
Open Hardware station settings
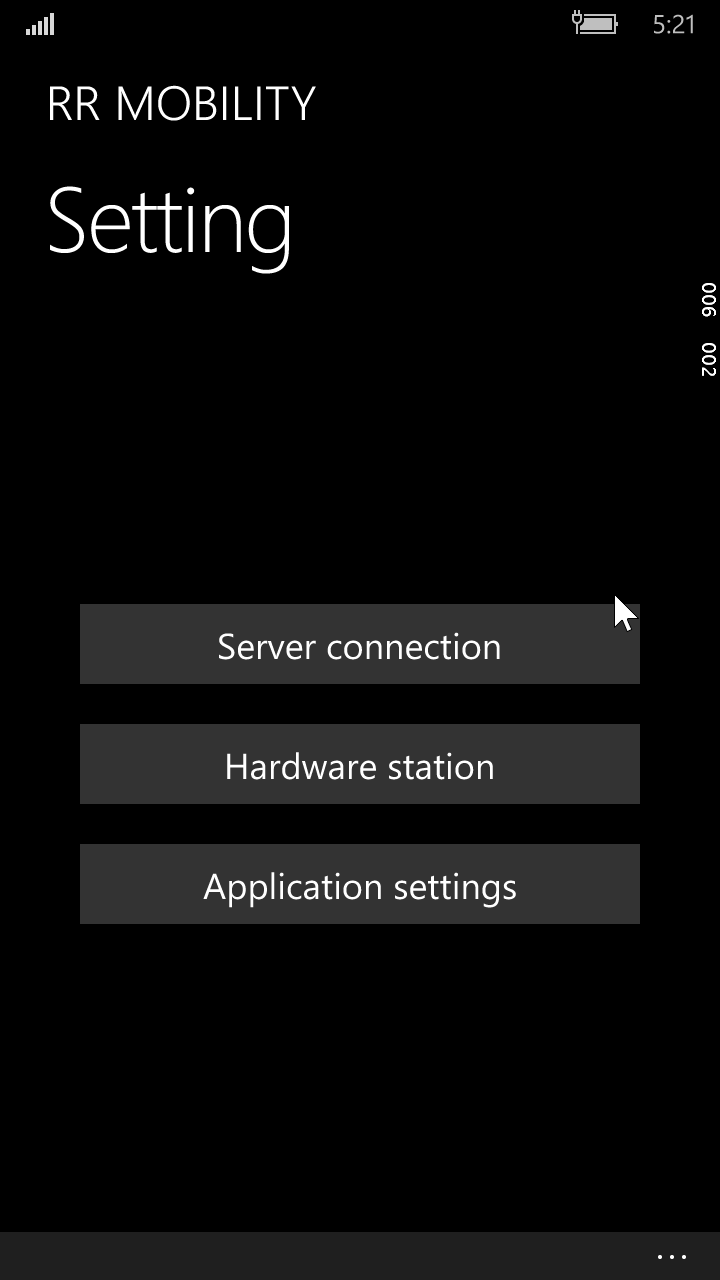[360, 764]
